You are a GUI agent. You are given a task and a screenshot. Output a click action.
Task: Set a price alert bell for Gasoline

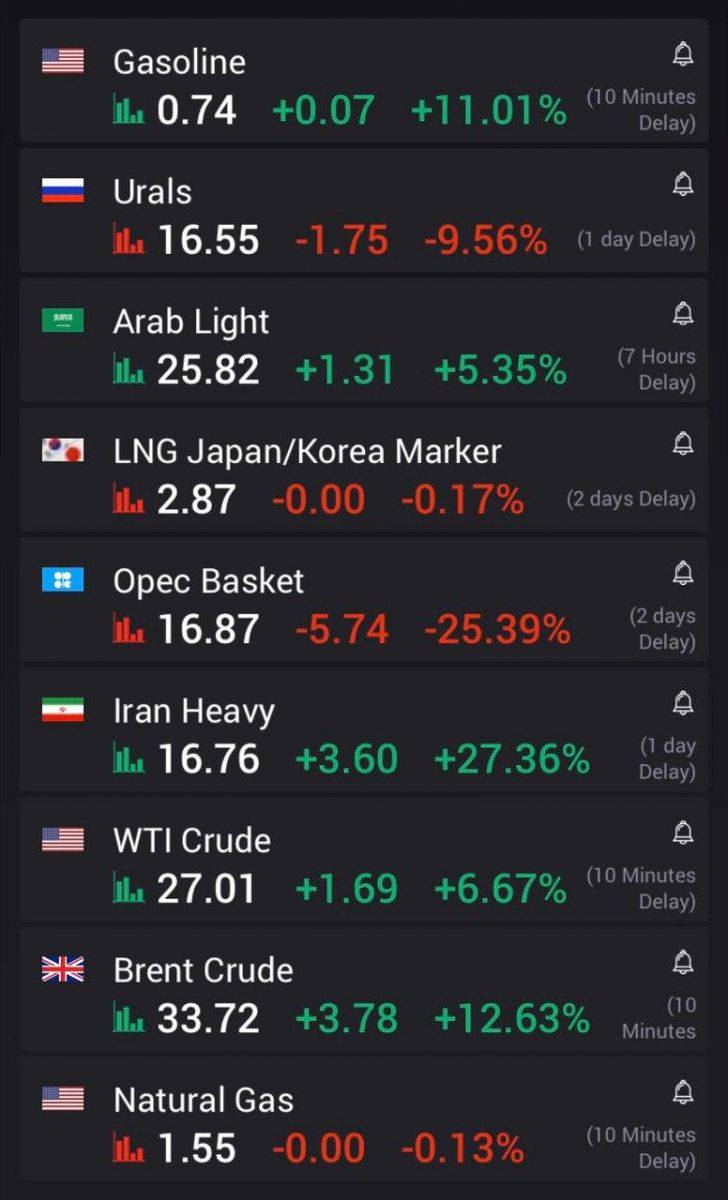coord(683,55)
